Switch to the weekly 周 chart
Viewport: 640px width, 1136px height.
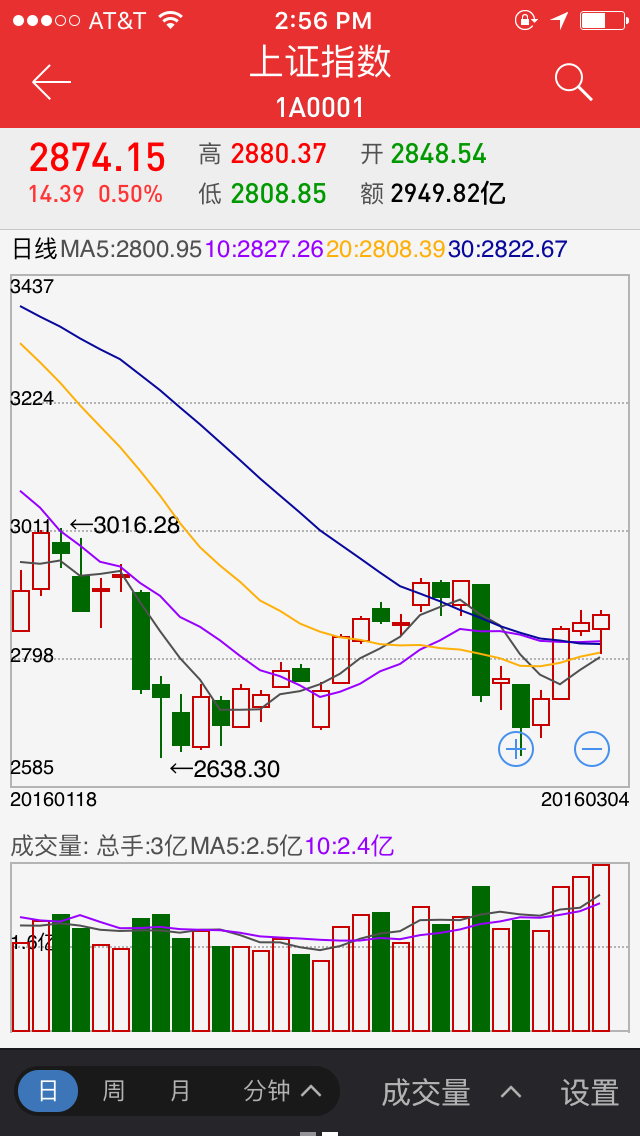click(113, 1091)
